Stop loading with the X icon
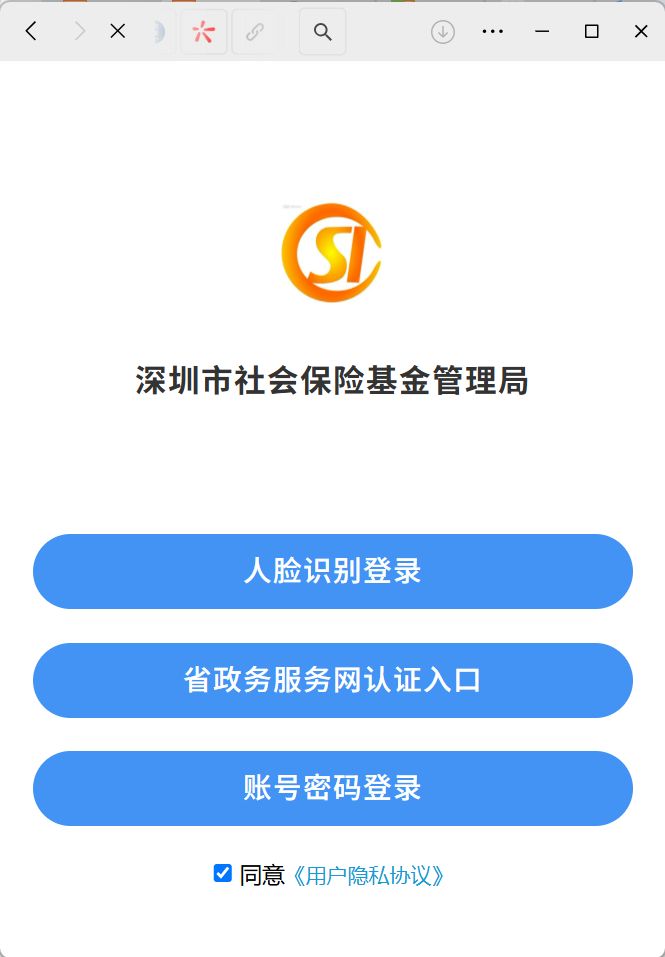The width and height of the screenshot is (665, 957). click(x=117, y=32)
